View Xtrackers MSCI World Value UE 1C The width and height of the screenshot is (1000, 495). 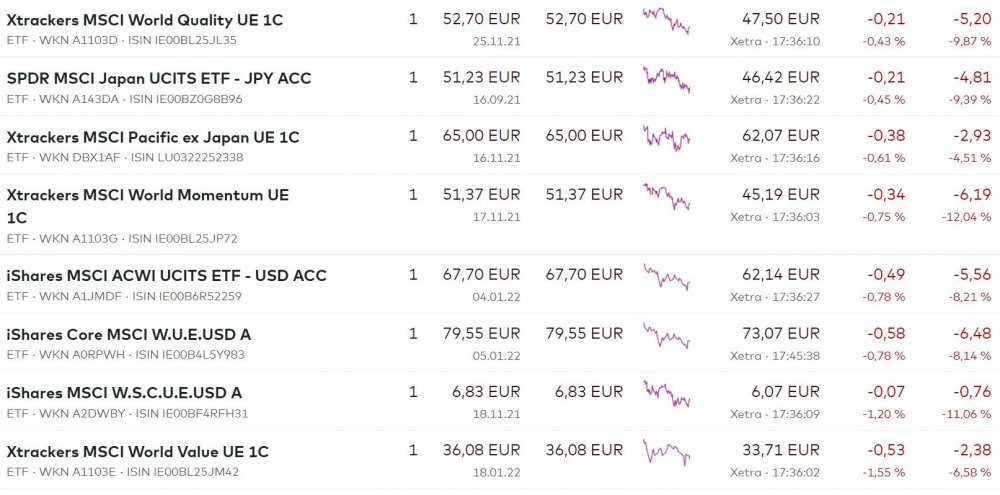138,452
